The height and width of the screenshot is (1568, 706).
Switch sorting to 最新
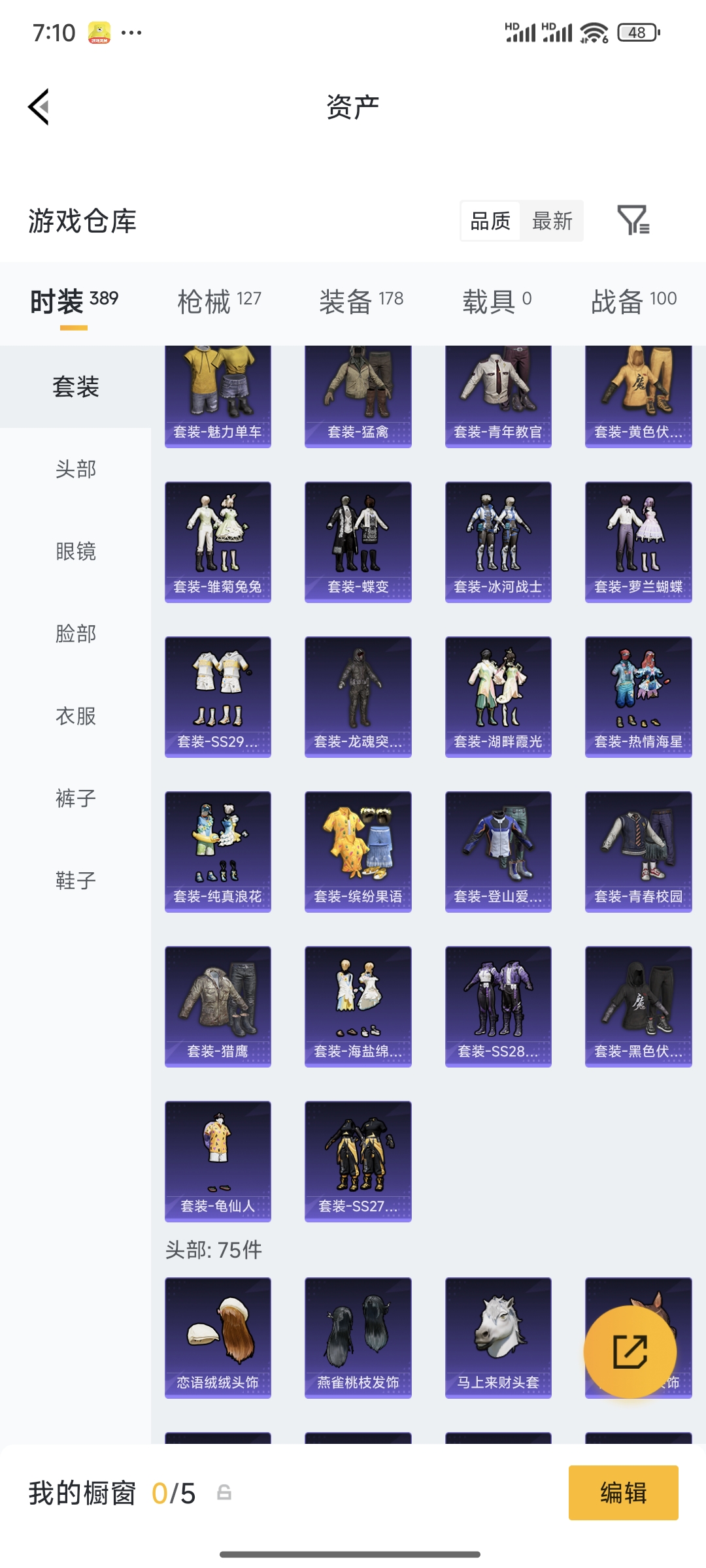(x=552, y=221)
